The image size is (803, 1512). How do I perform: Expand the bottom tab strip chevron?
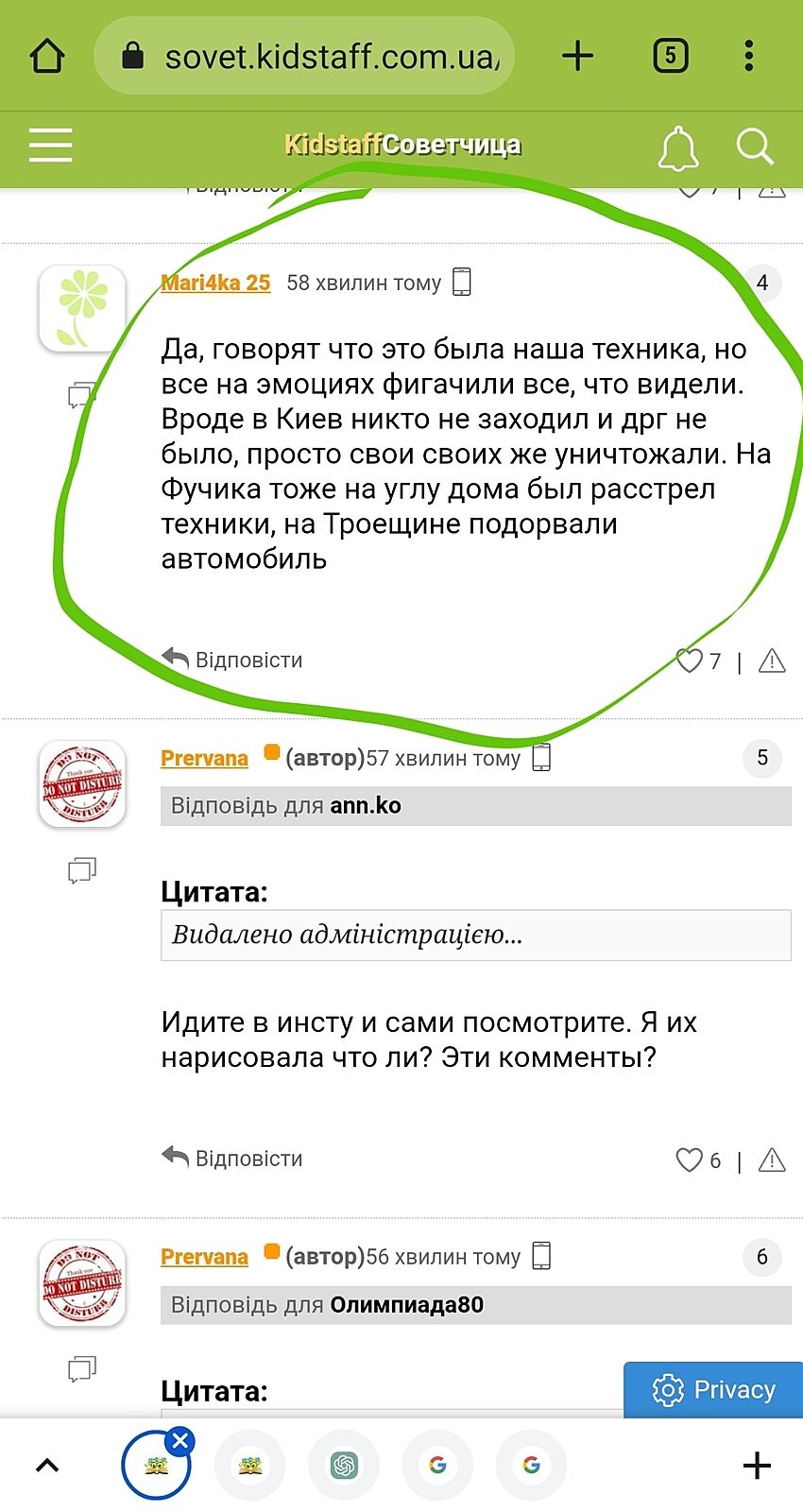click(x=47, y=1466)
